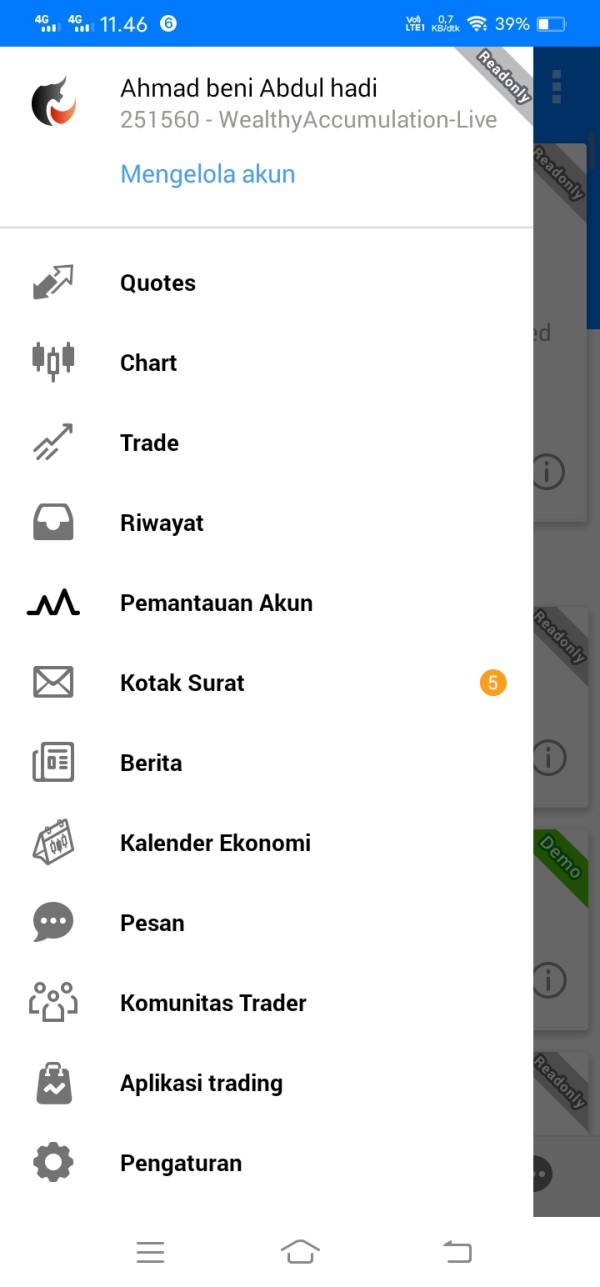Open Pesan messages
Viewport: 600px width, 1287px height.
(266, 923)
